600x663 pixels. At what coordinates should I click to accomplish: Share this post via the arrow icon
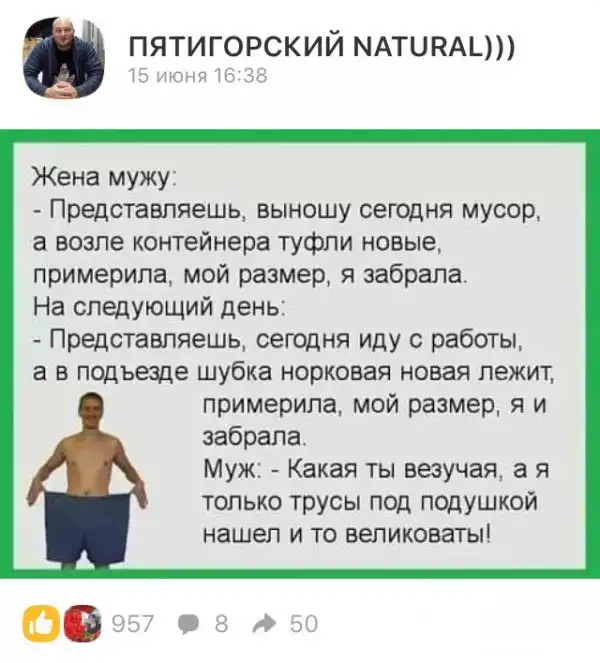[266, 625]
